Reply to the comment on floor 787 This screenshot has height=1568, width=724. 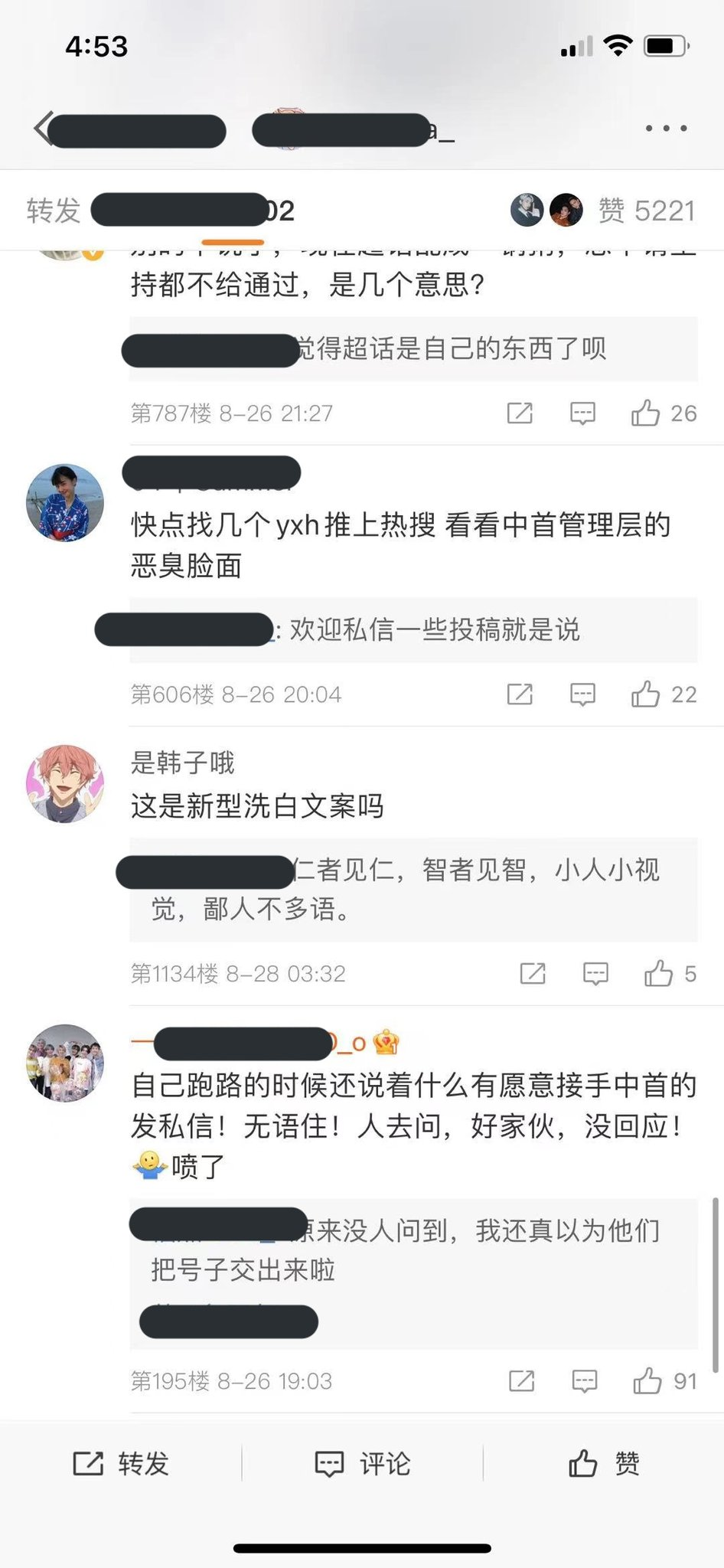(582, 413)
